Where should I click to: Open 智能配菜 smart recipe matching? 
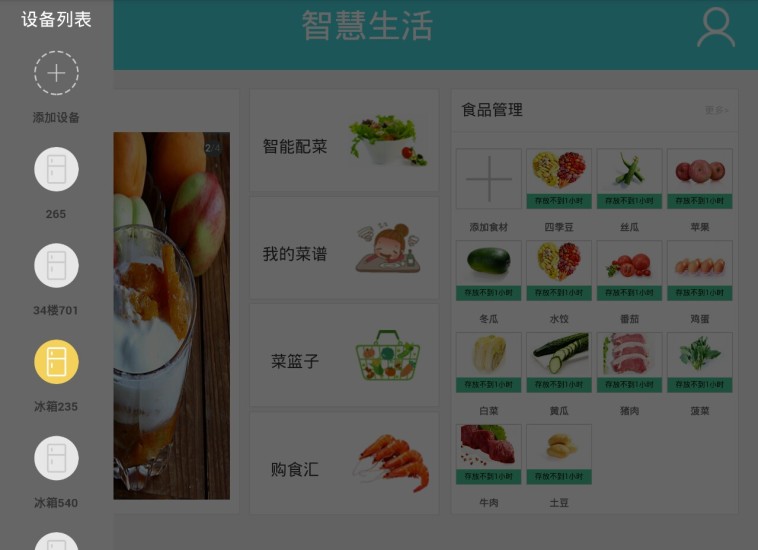344,141
